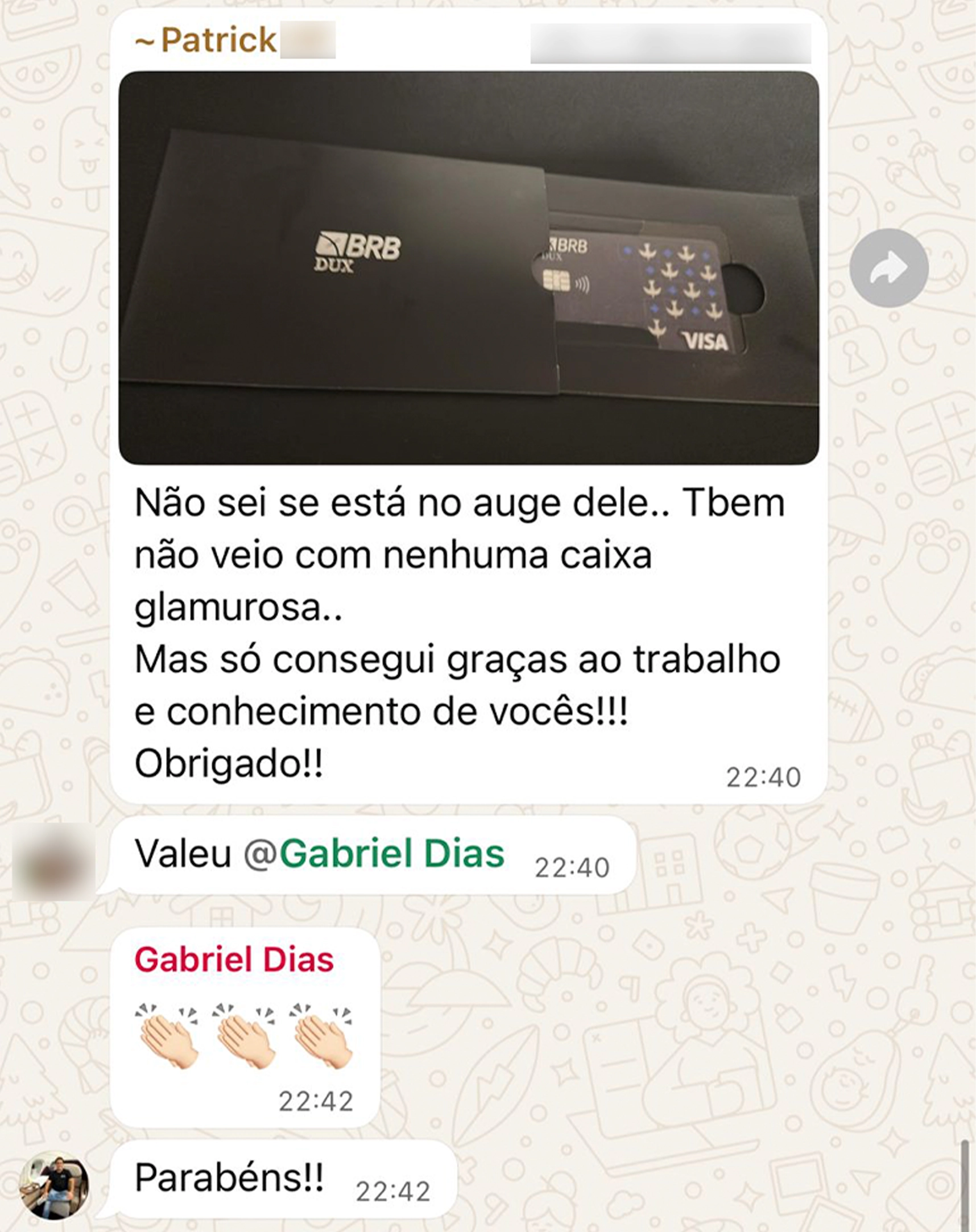
Task: Open Gabriel Dias's contact name above claps
Action: (234, 960)
